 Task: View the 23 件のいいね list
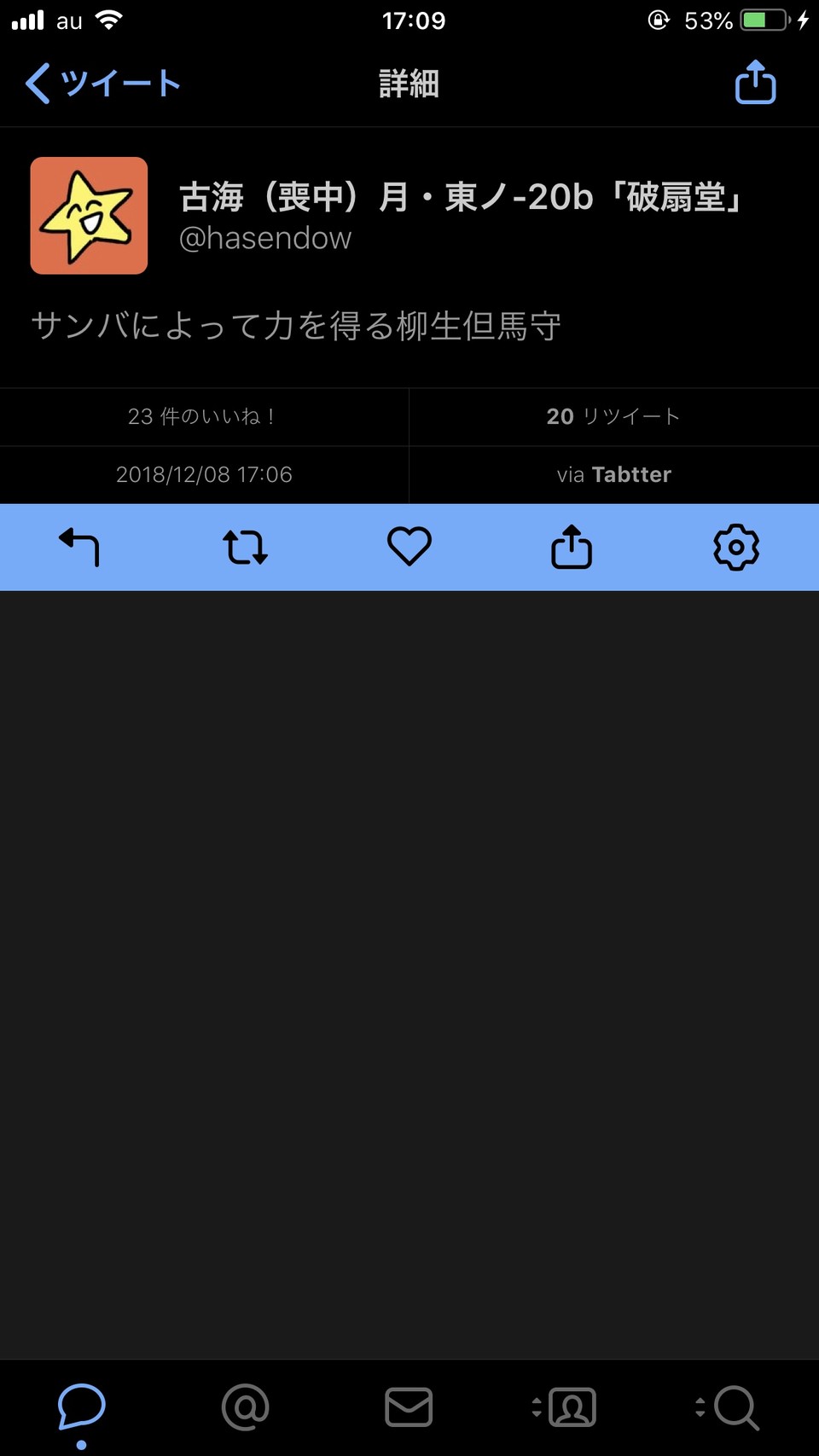[x=203, y=416]
